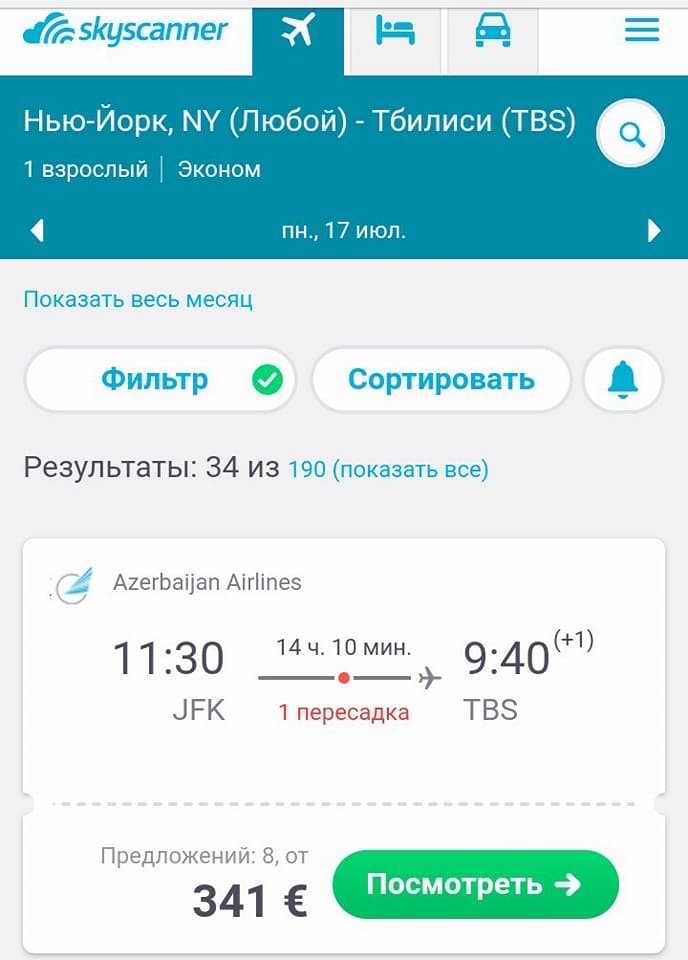Switch to the hotels tab
Image resolution: width=688 pixels, height=960 pixels.
(395, 34)
